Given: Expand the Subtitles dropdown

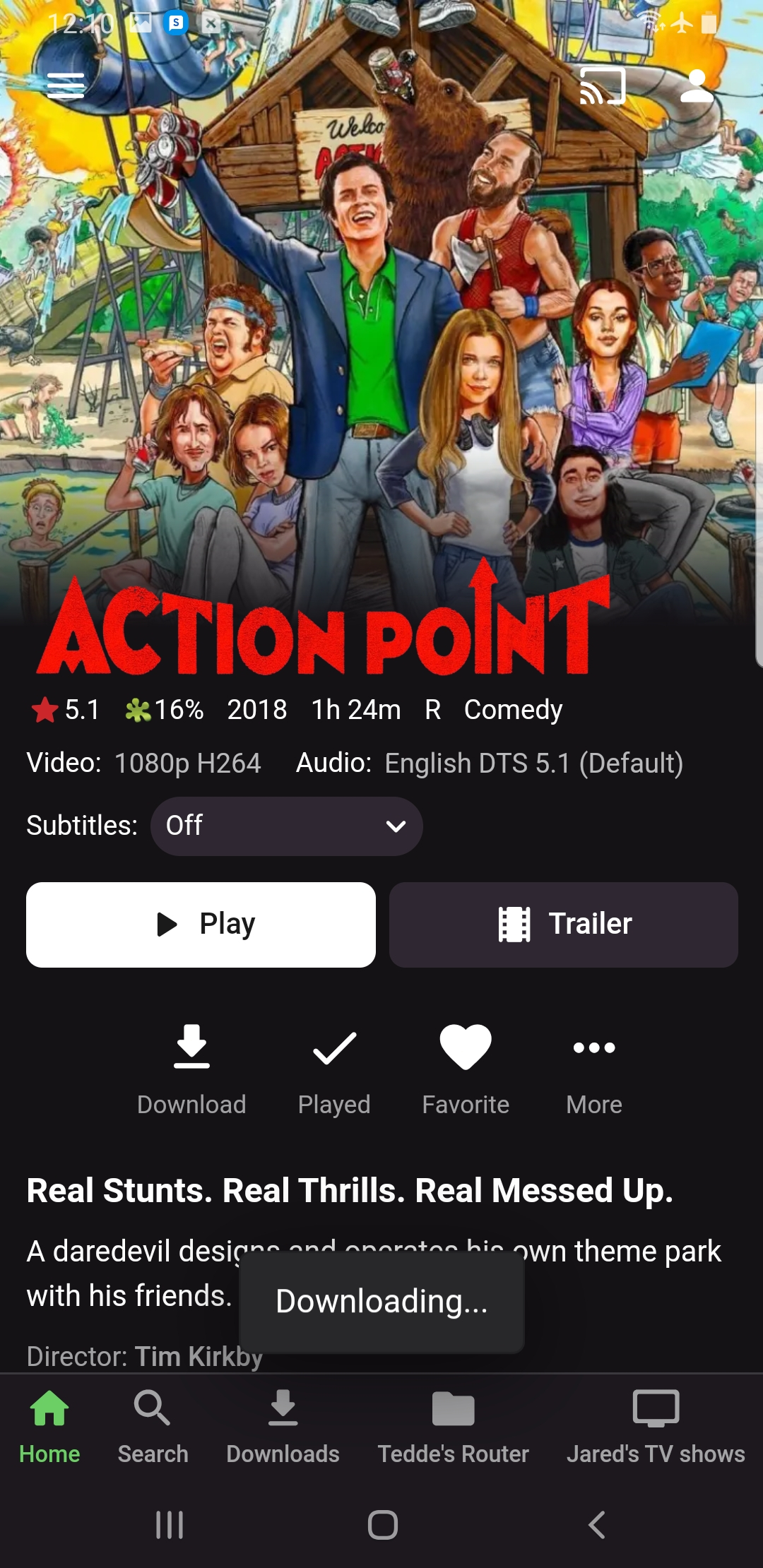Looking at the screenshot, I should [x=287, y=826].
